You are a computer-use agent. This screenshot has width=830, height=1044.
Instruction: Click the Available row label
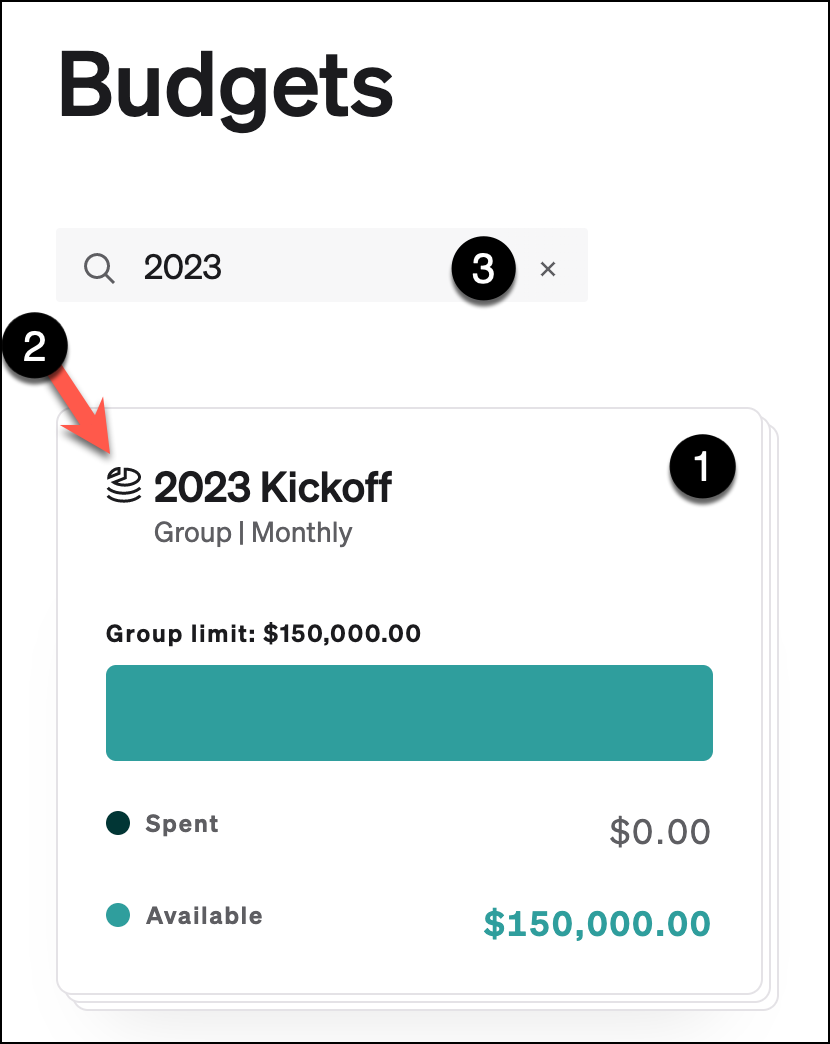tap(204, 915)
